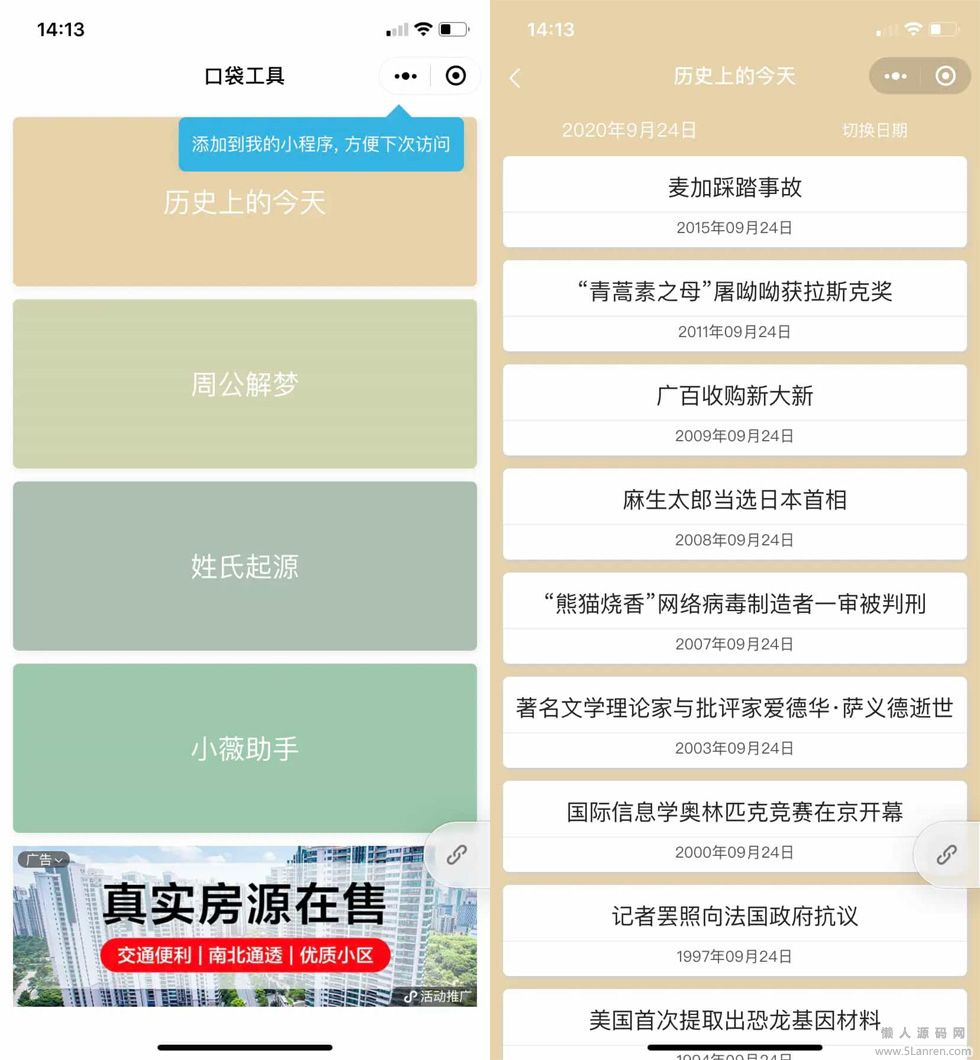Close the 口袋工具 mini program
The image size is (980, 1060).
tap(455, 76)
